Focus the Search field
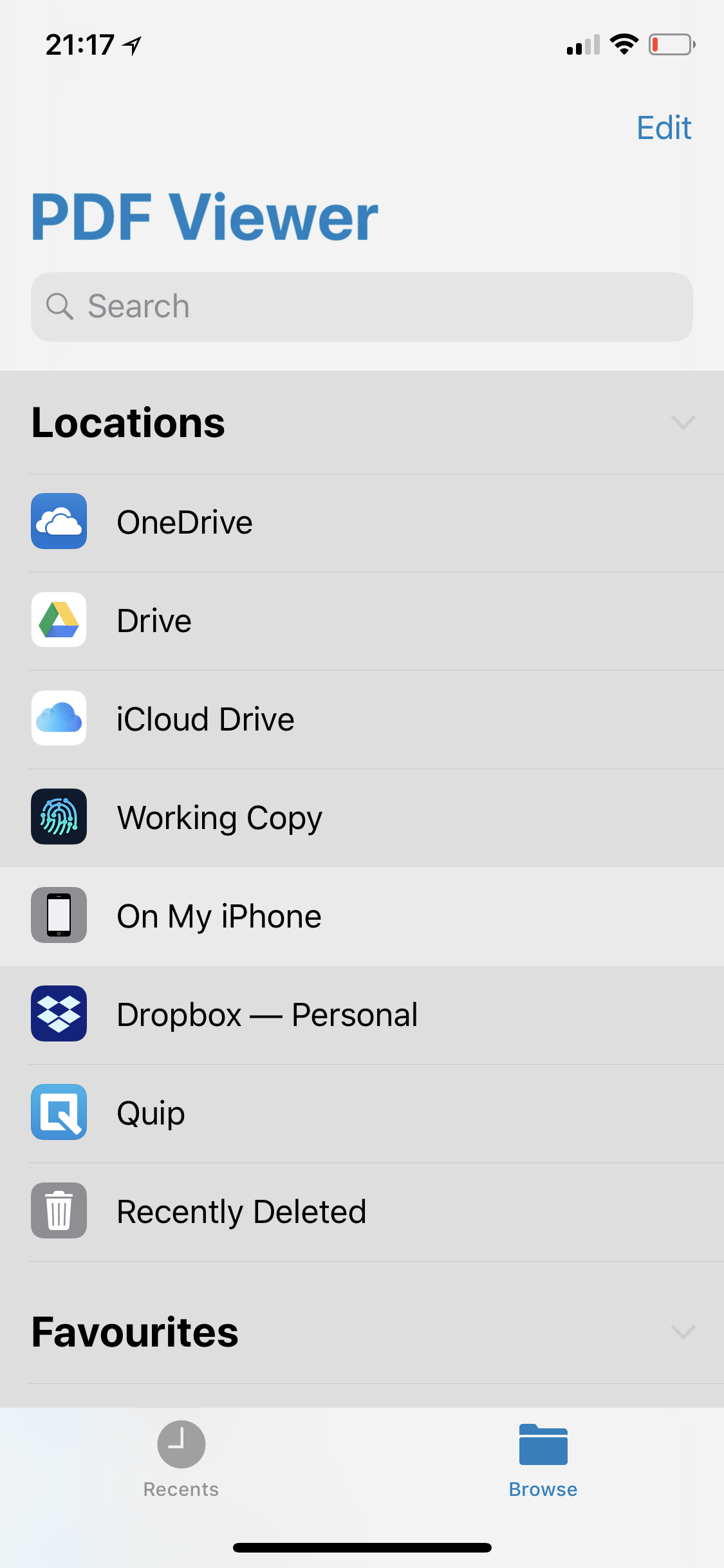The image size is (724, 1568). (362, 306)
